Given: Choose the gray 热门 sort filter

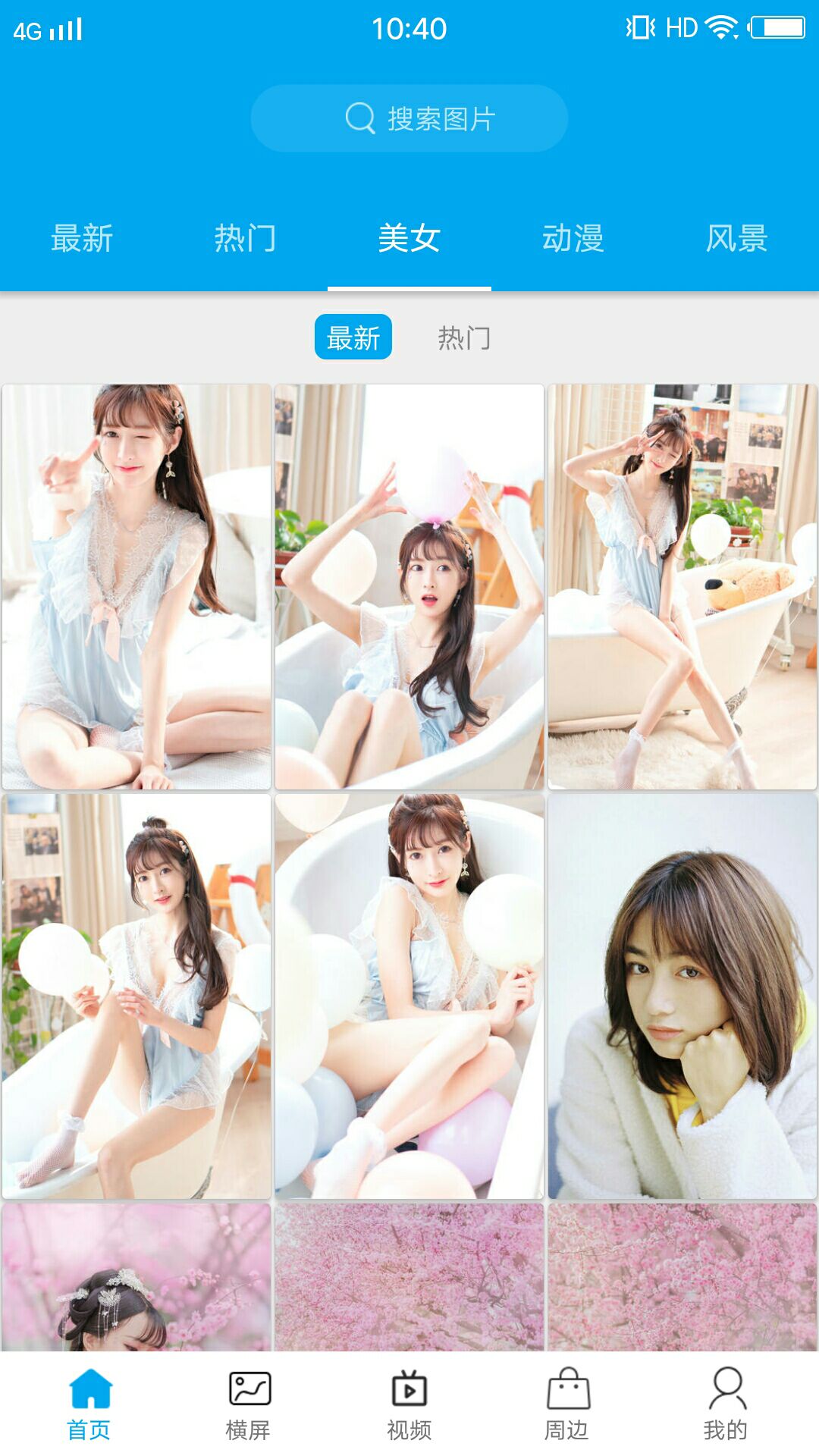Looking at the screenshot, I should pos(464,337).
